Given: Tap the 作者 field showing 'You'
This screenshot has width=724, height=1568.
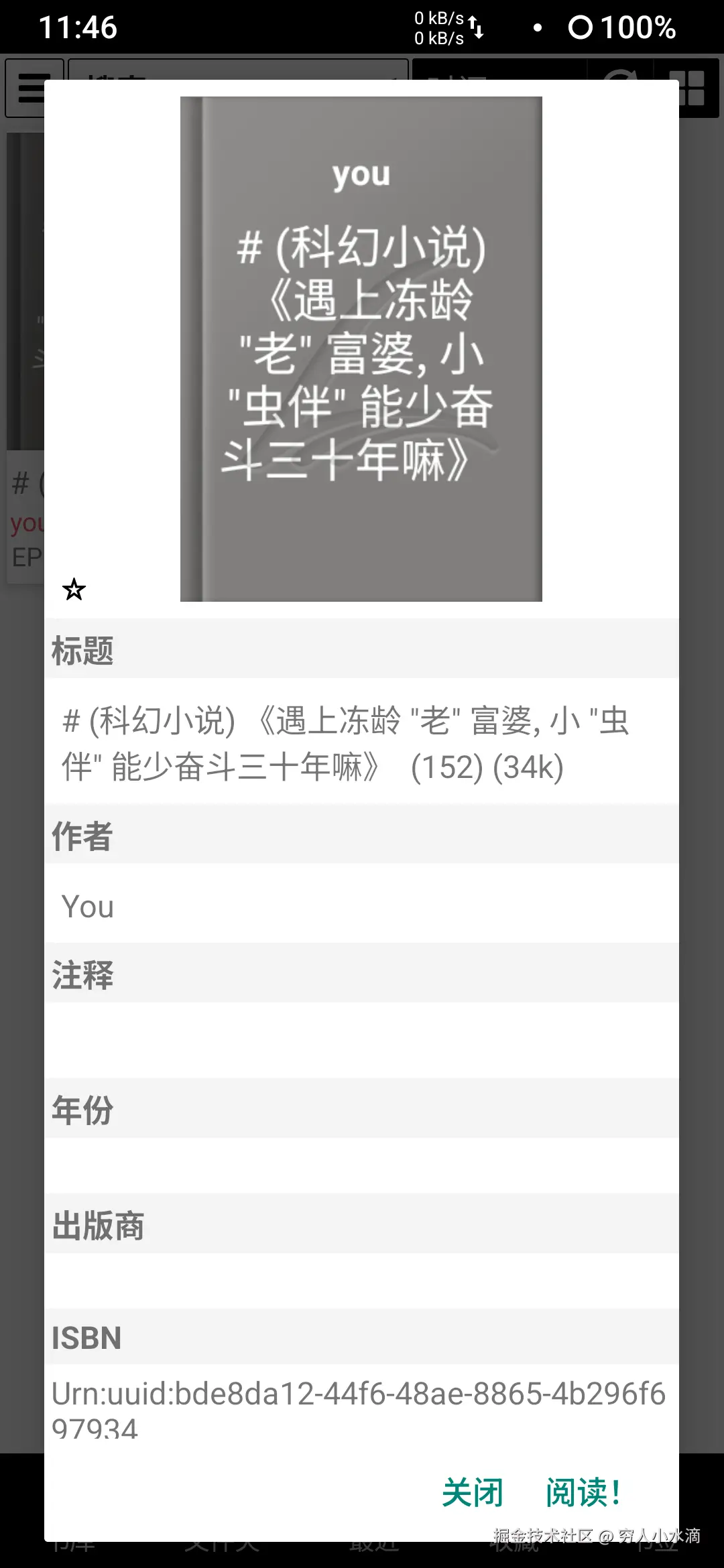Looking at the screenshot, I should (362, 907).
